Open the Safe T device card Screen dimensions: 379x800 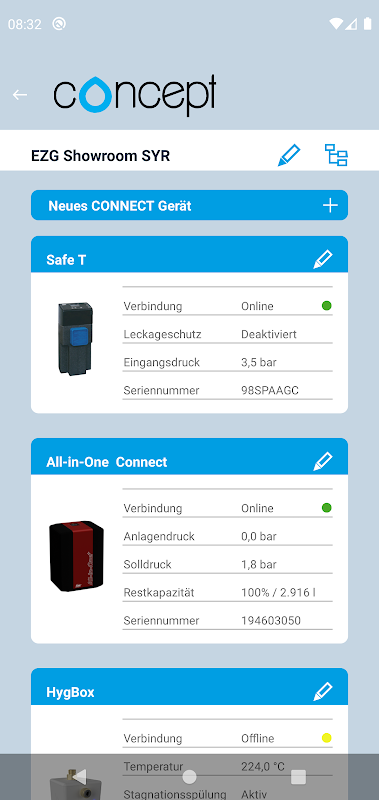pos(189,324)
